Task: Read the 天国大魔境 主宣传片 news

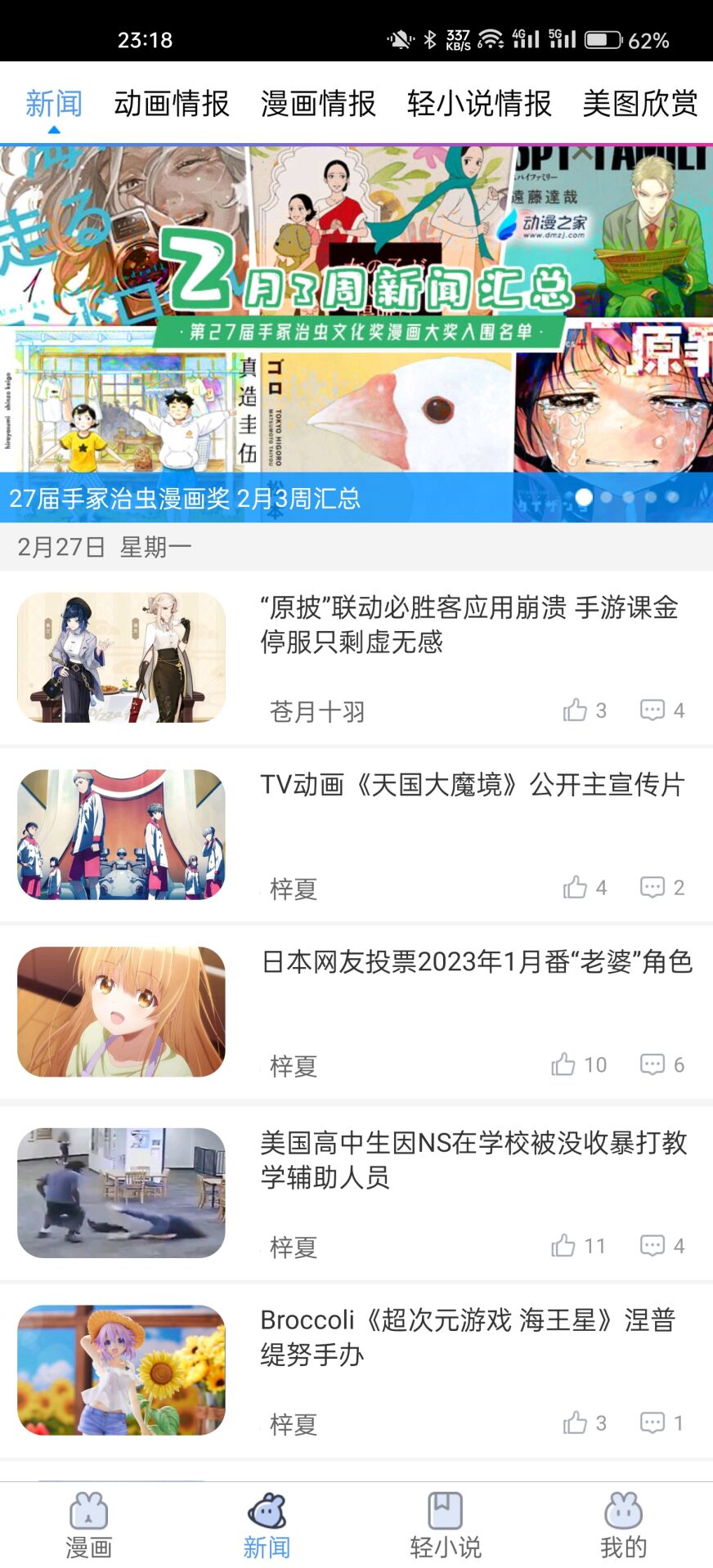Action: point(472,785)
